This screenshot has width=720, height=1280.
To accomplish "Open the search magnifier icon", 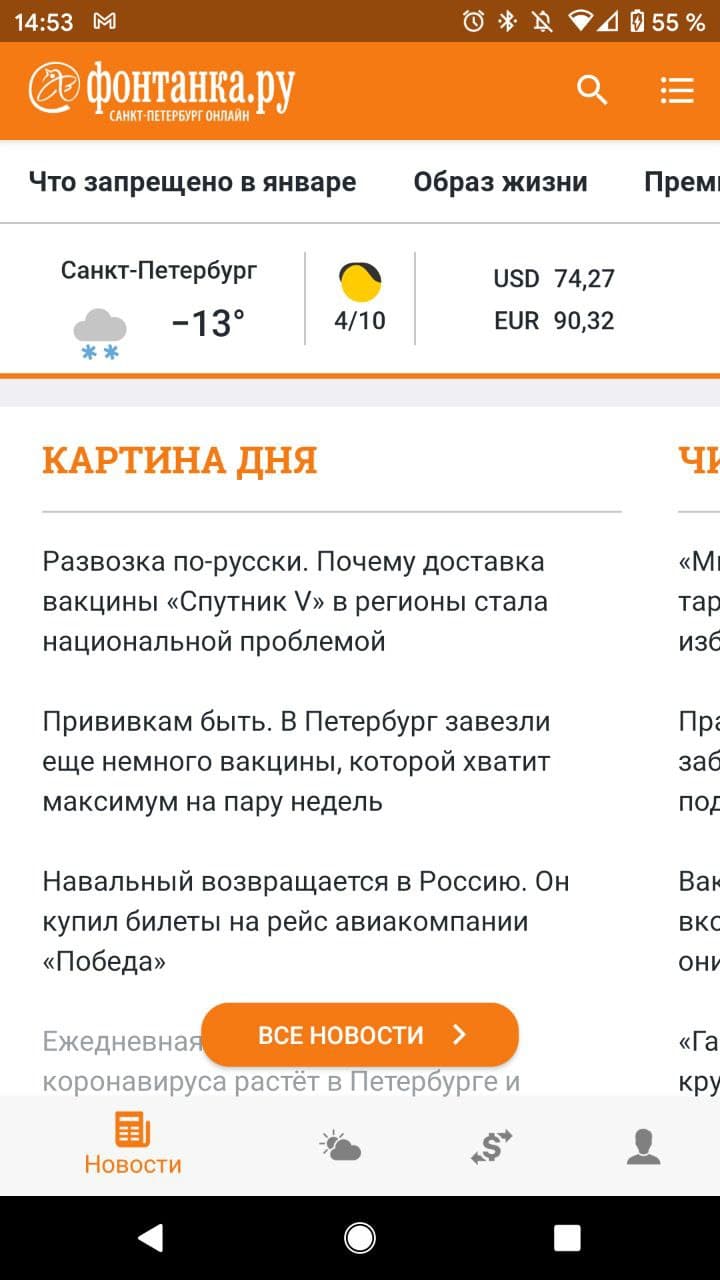I will (592, 90).
